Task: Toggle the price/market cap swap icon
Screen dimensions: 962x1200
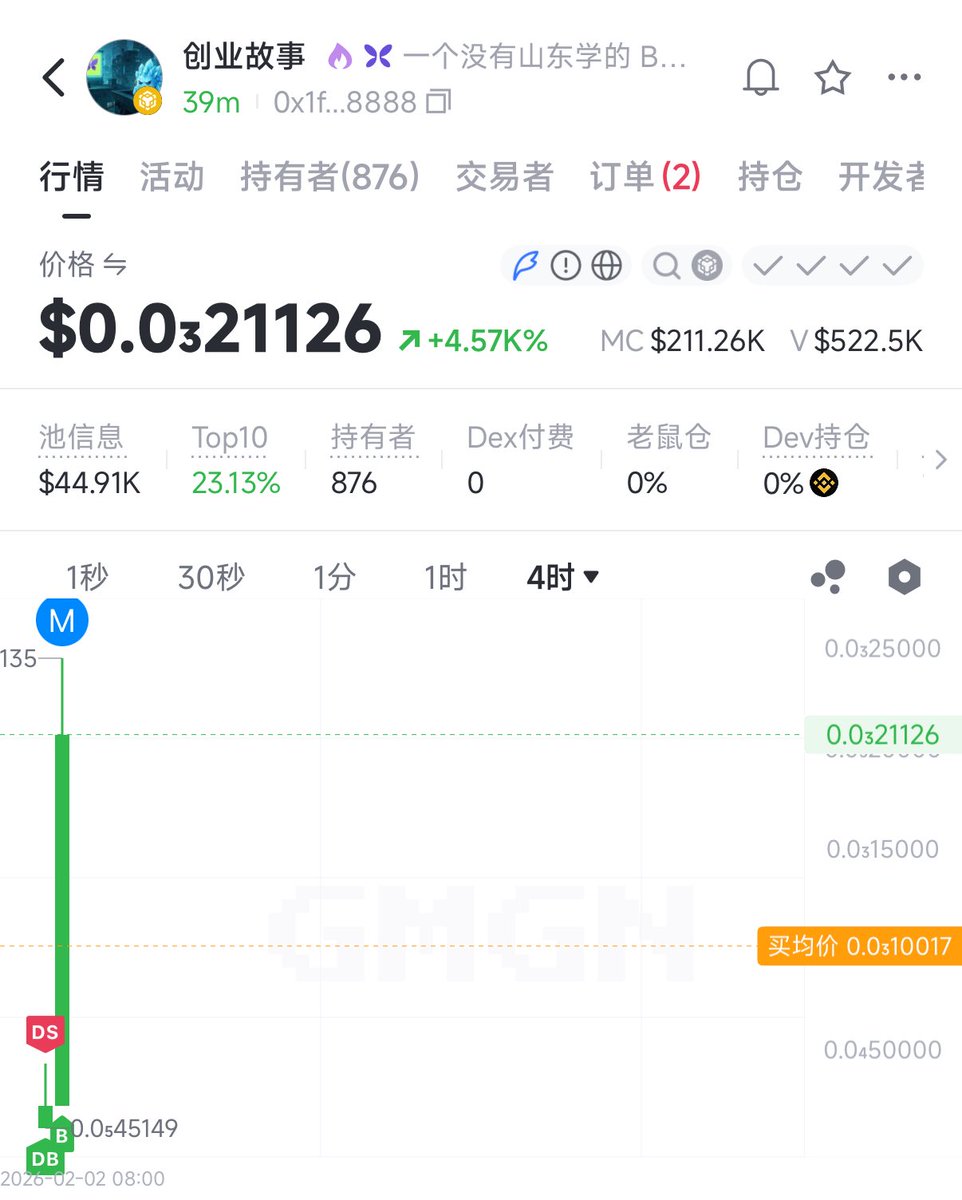Action: click(x=116, y=266)
